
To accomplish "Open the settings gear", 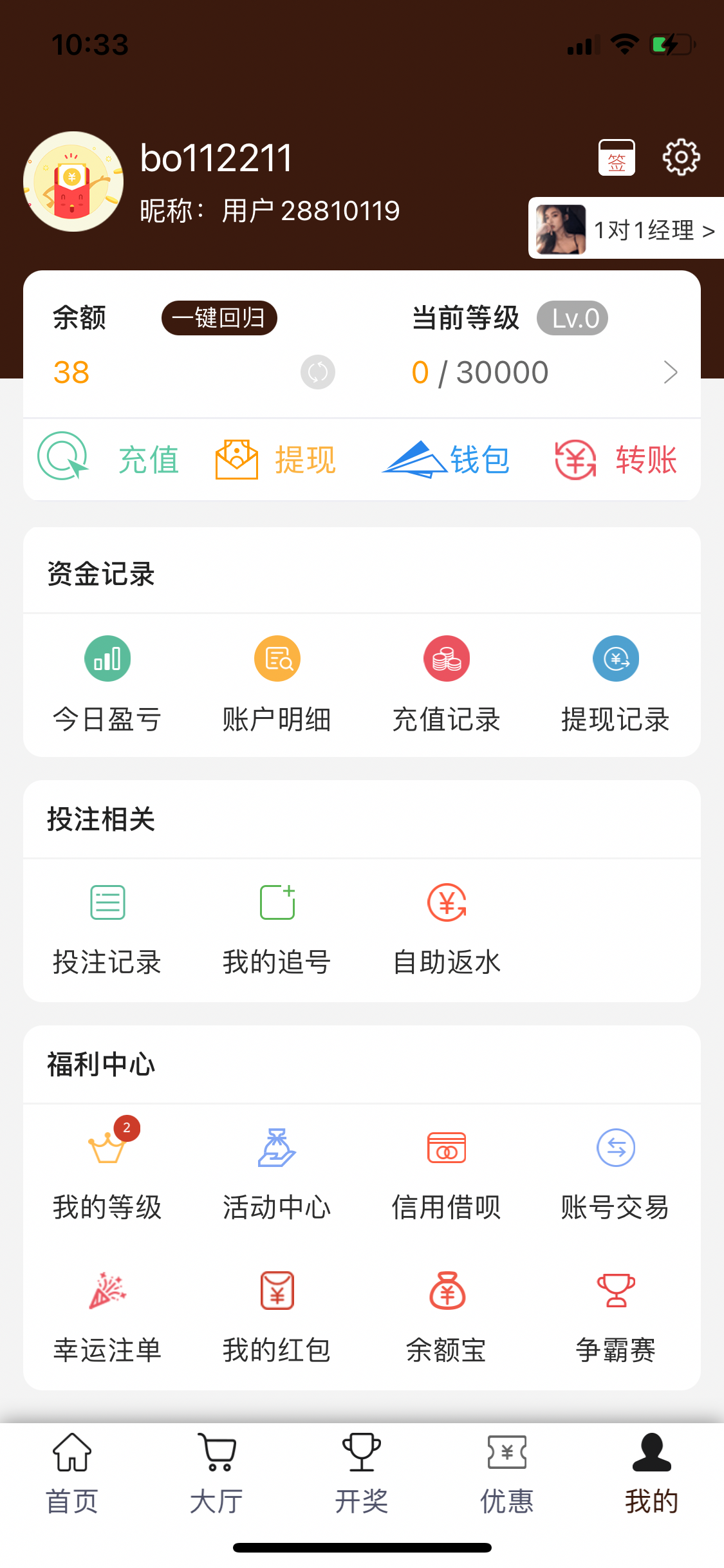I will [680, 156].
